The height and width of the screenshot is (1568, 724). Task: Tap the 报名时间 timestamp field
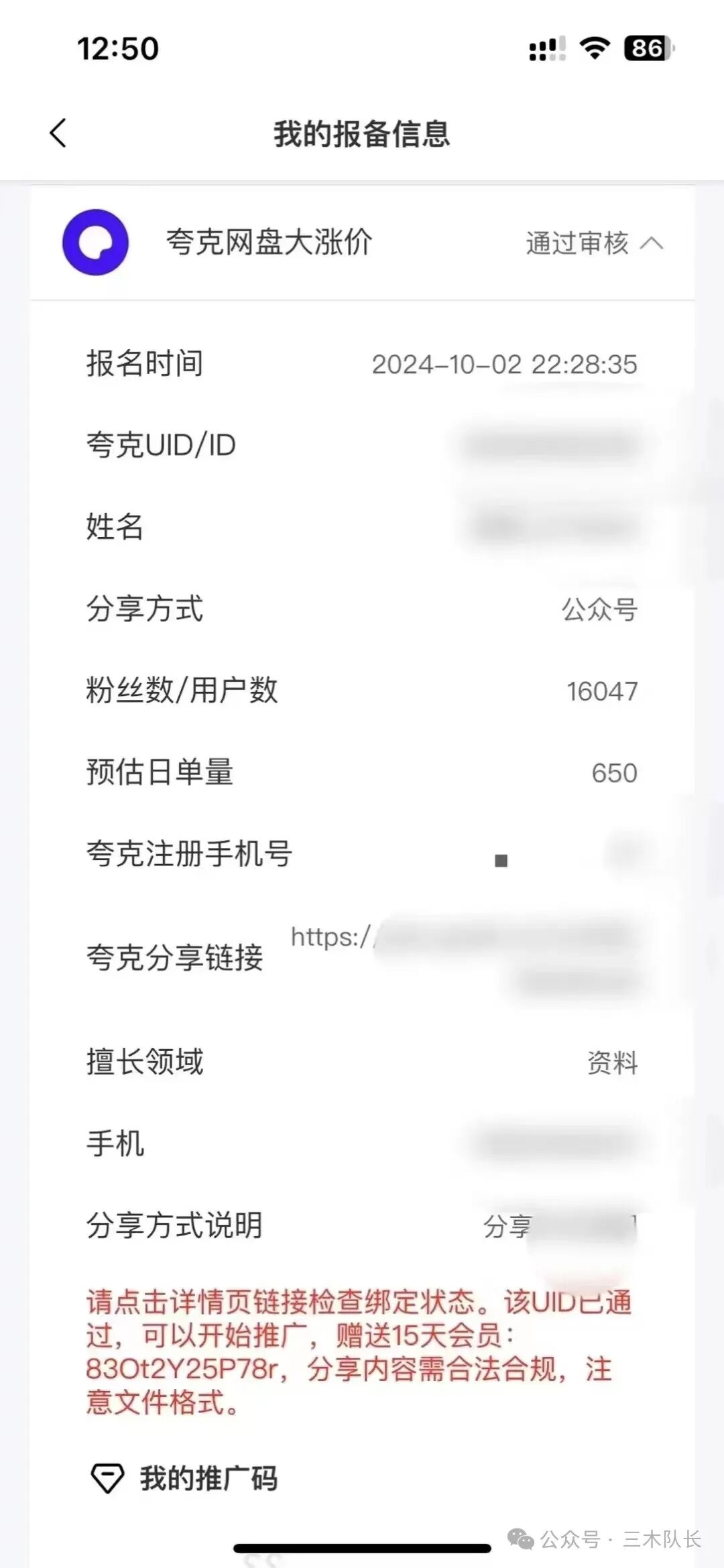pos(505,365)
